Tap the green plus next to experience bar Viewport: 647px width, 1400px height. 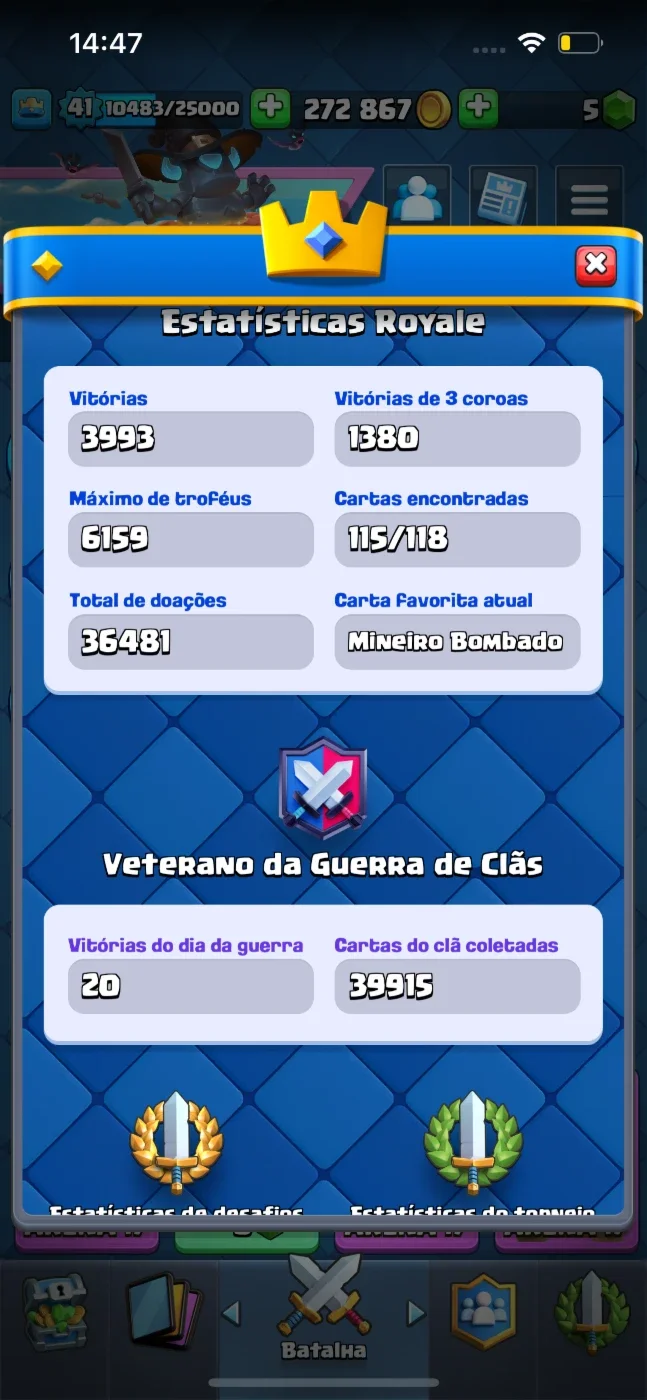tap(269, 108)
